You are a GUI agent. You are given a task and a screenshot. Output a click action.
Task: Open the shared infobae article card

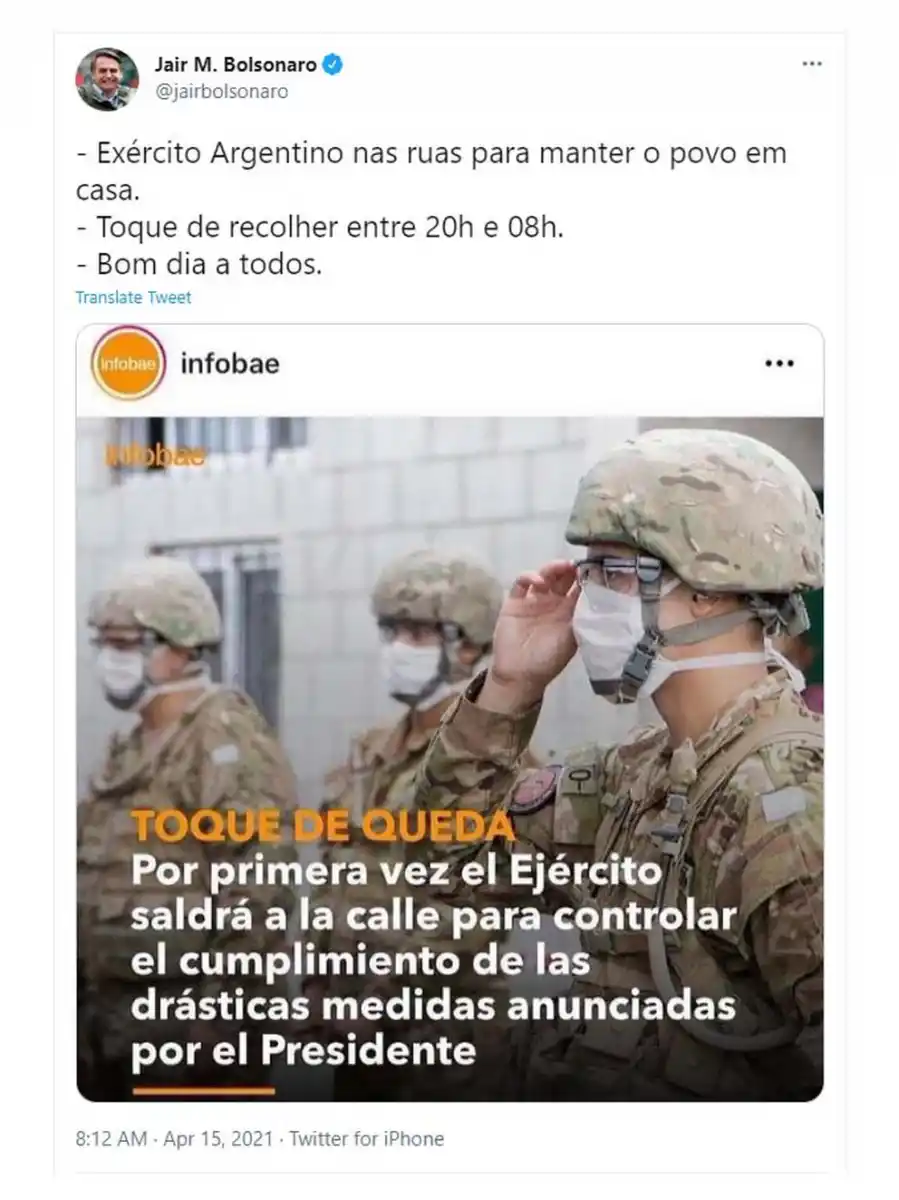(450, 700)
